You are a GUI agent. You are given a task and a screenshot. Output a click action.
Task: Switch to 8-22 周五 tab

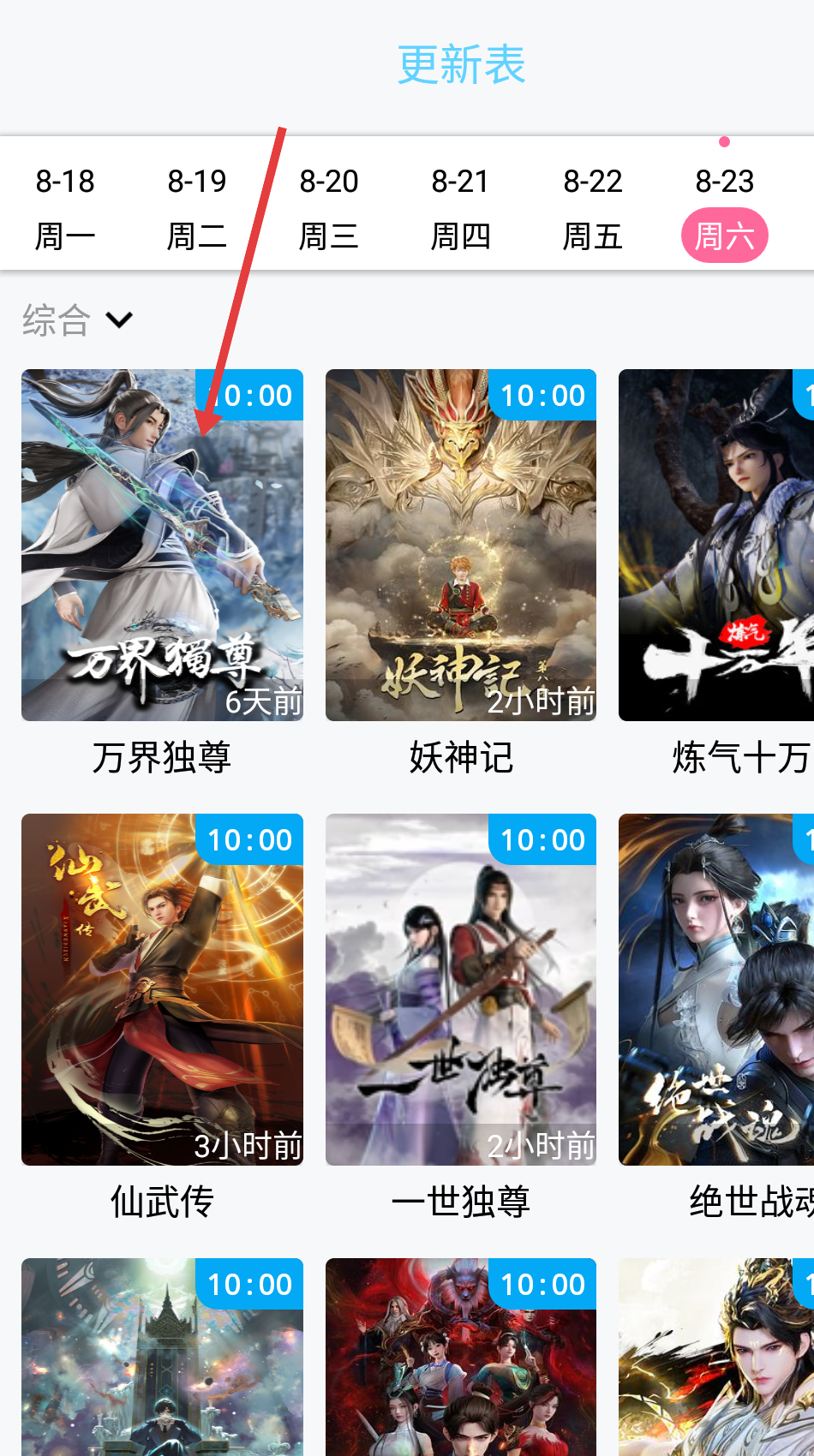(593, 208)
